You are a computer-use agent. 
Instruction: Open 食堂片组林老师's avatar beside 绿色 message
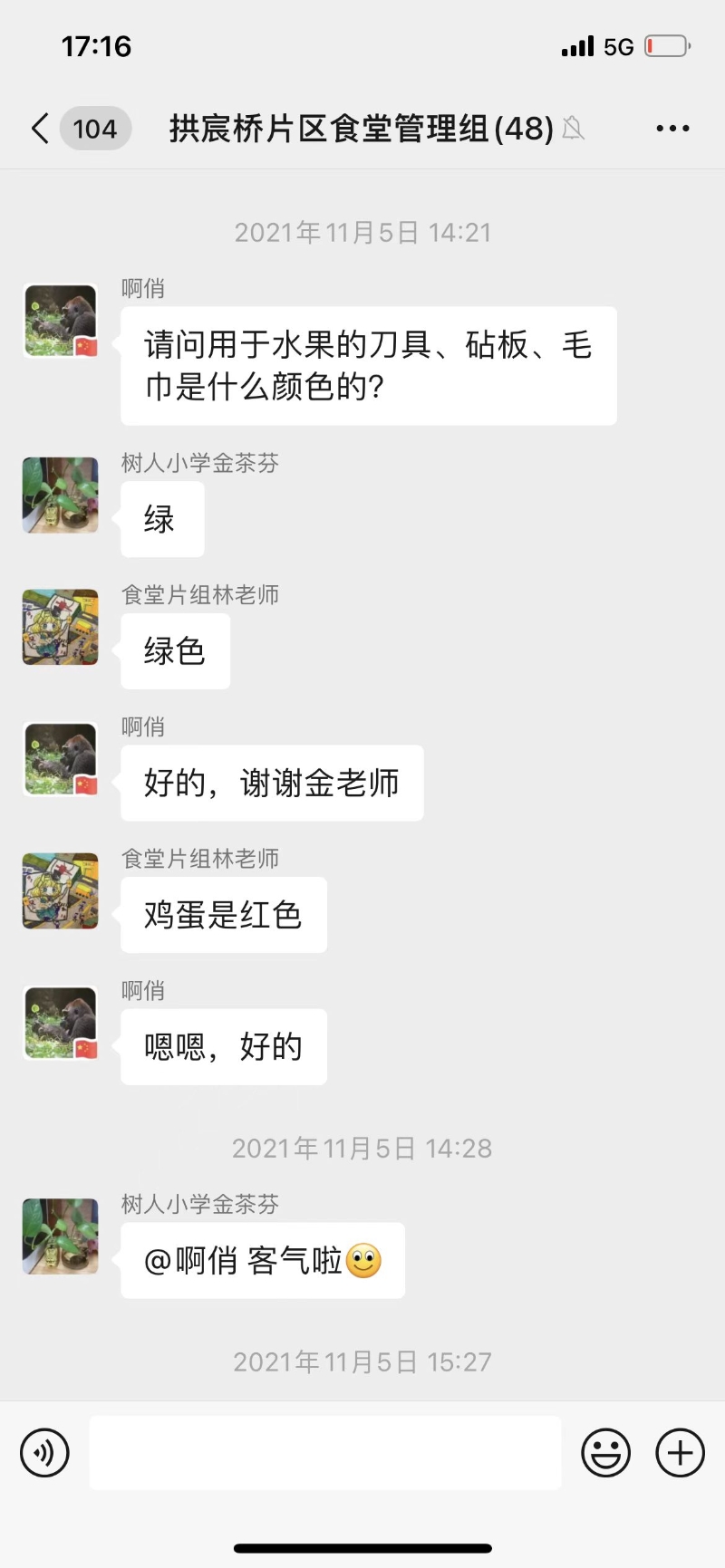tap(61, 628)
